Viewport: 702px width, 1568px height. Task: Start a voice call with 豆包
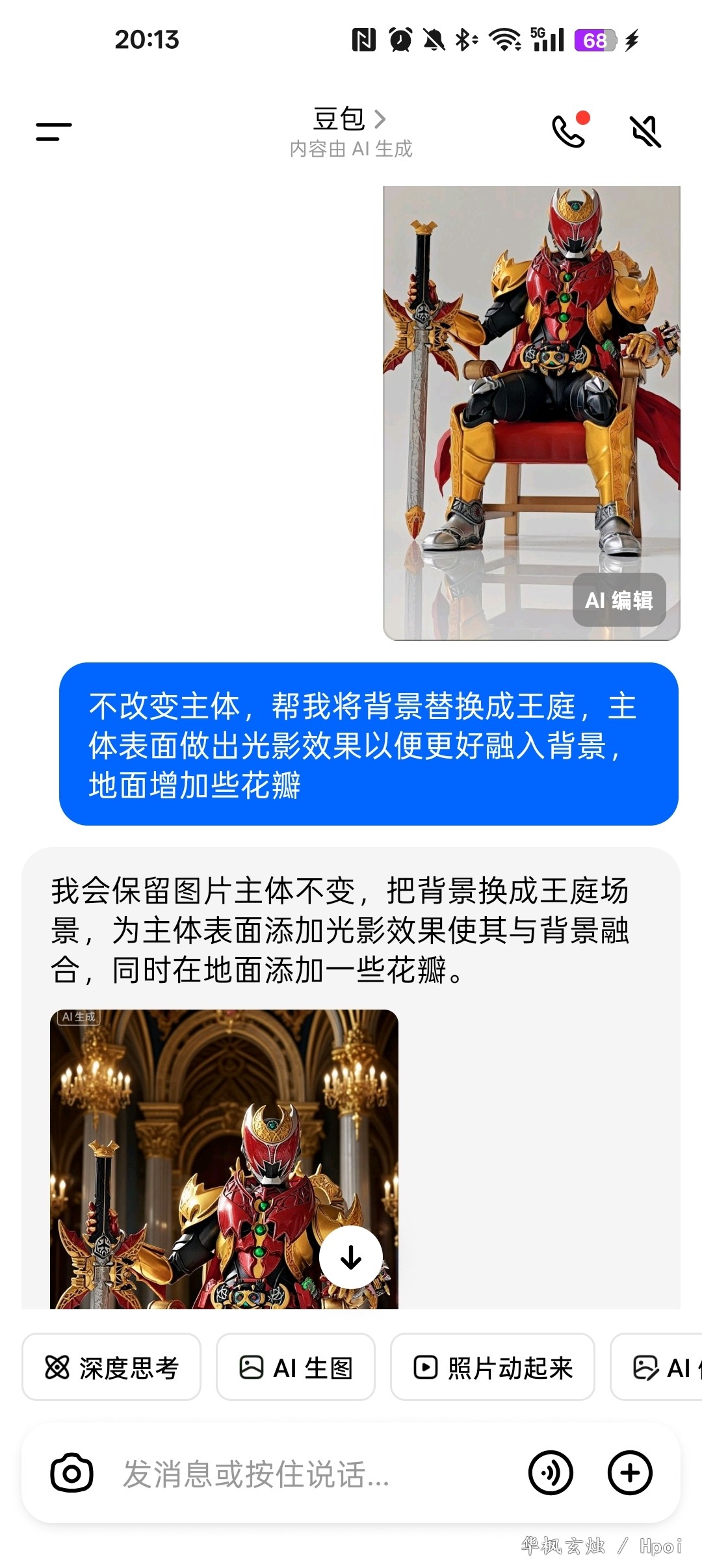pos(569,131)
